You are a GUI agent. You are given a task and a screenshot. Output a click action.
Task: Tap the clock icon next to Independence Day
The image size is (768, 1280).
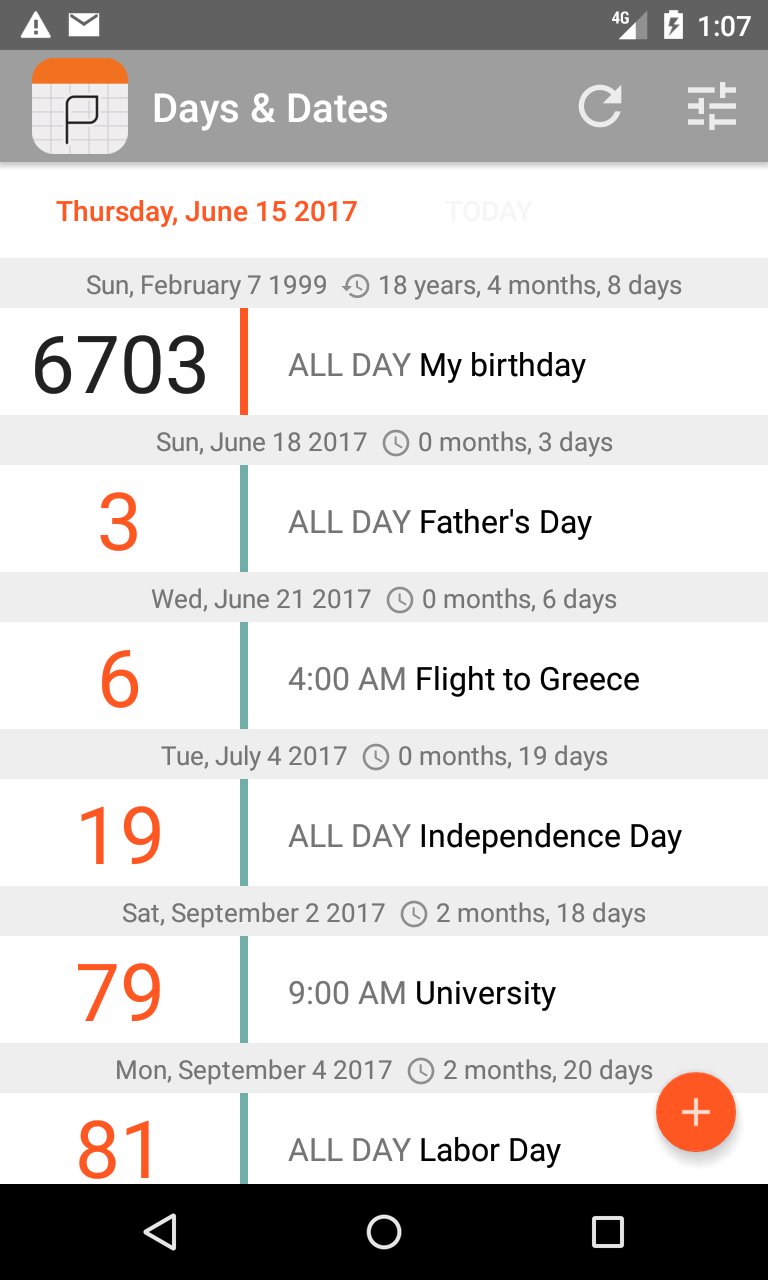[375, 756]
